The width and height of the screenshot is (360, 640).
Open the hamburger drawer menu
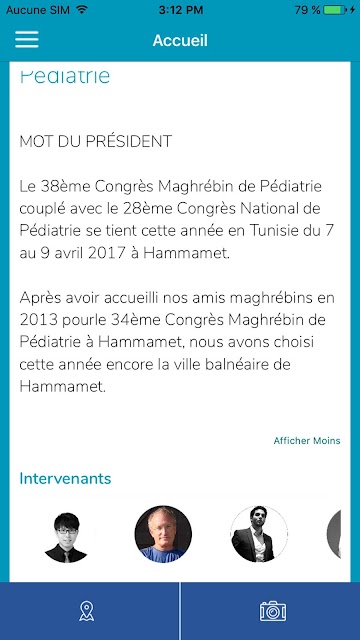(27, 40)
